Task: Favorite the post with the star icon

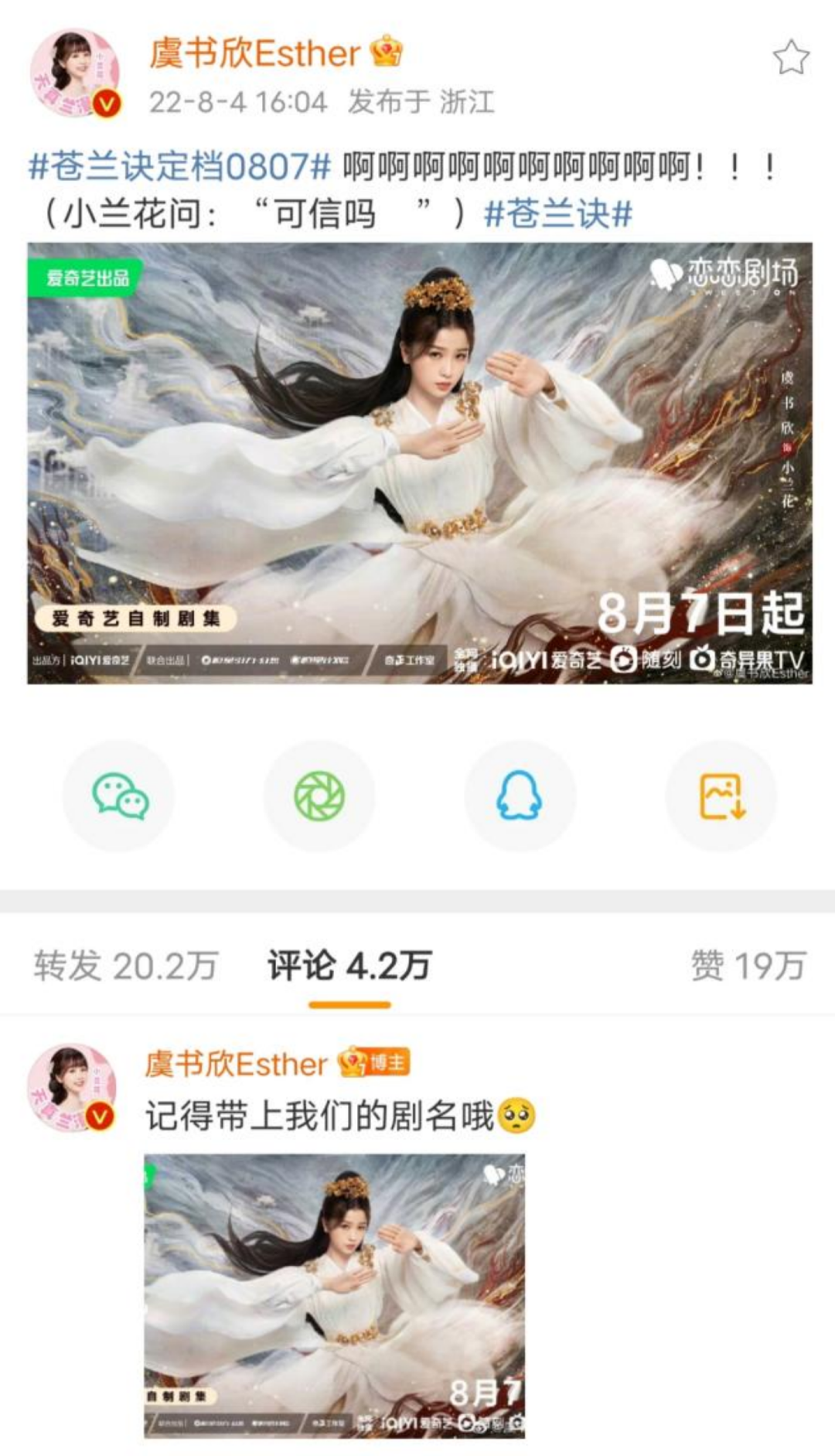Action: [790, 58]
